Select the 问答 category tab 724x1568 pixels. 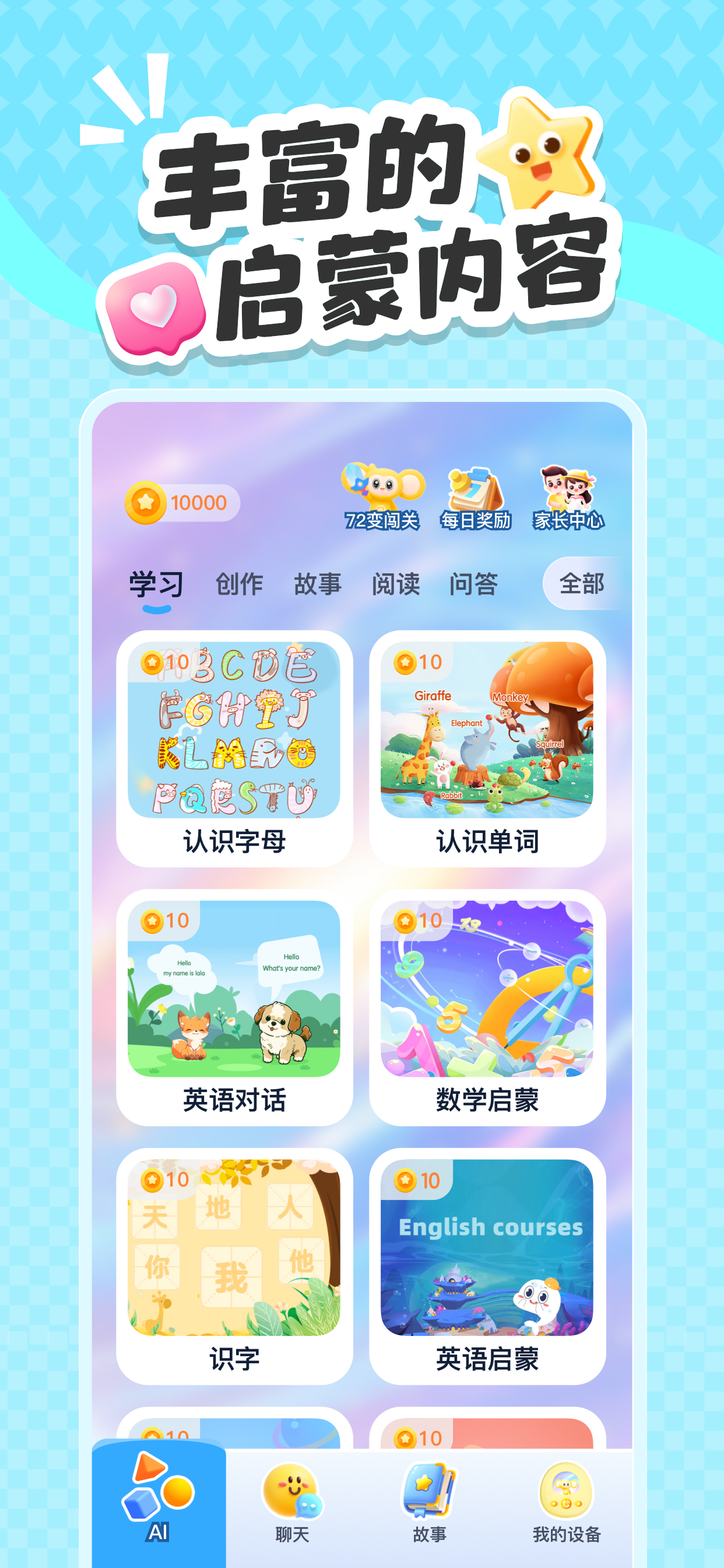(476, 586)
